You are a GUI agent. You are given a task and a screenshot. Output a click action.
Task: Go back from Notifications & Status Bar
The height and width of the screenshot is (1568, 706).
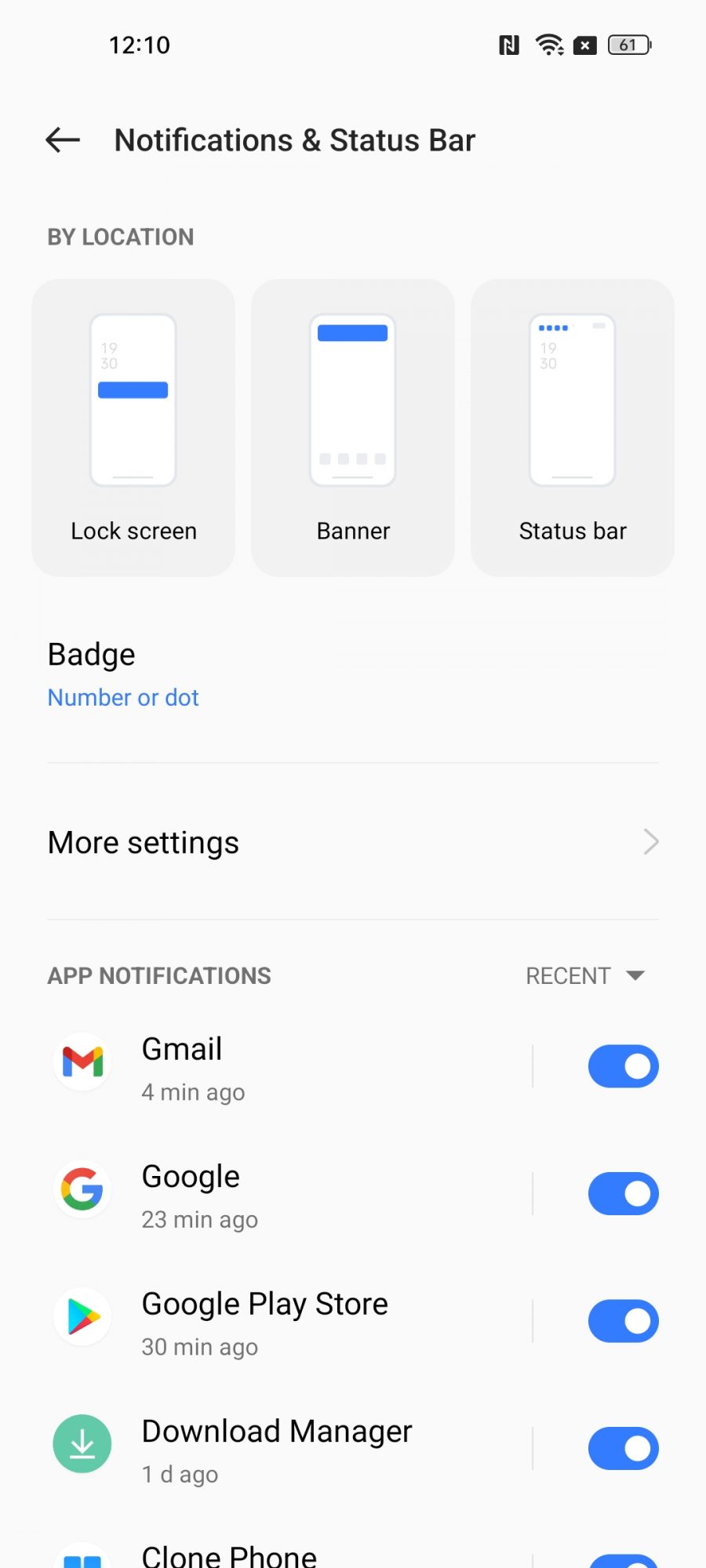(x=64, y=140)
